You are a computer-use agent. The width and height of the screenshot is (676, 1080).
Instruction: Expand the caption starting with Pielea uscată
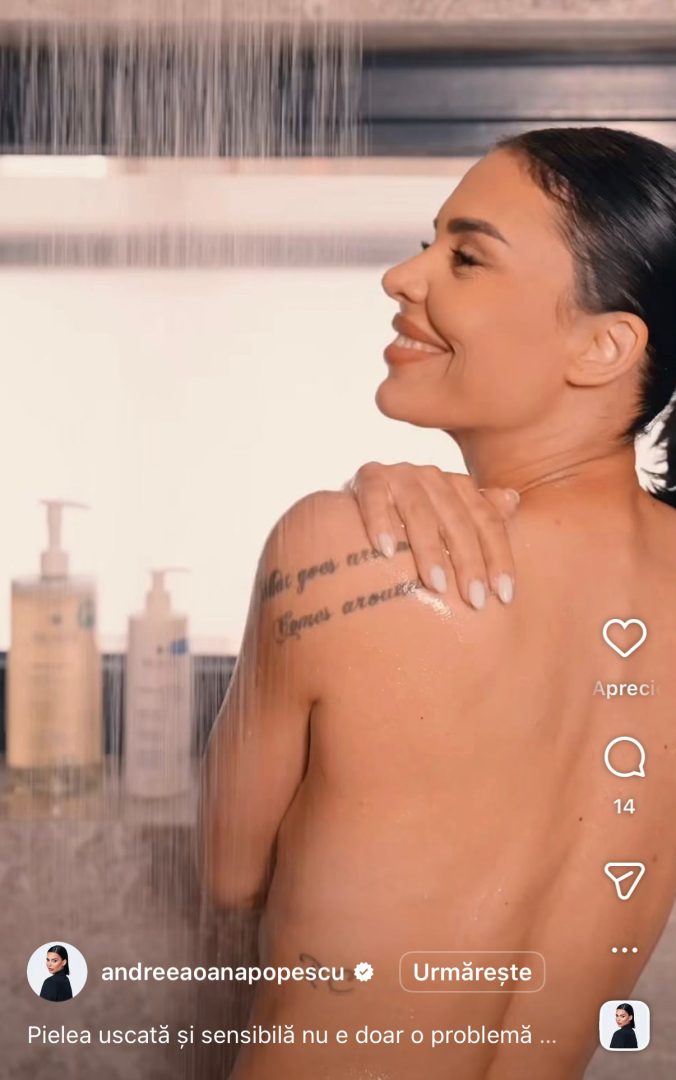291,1035
